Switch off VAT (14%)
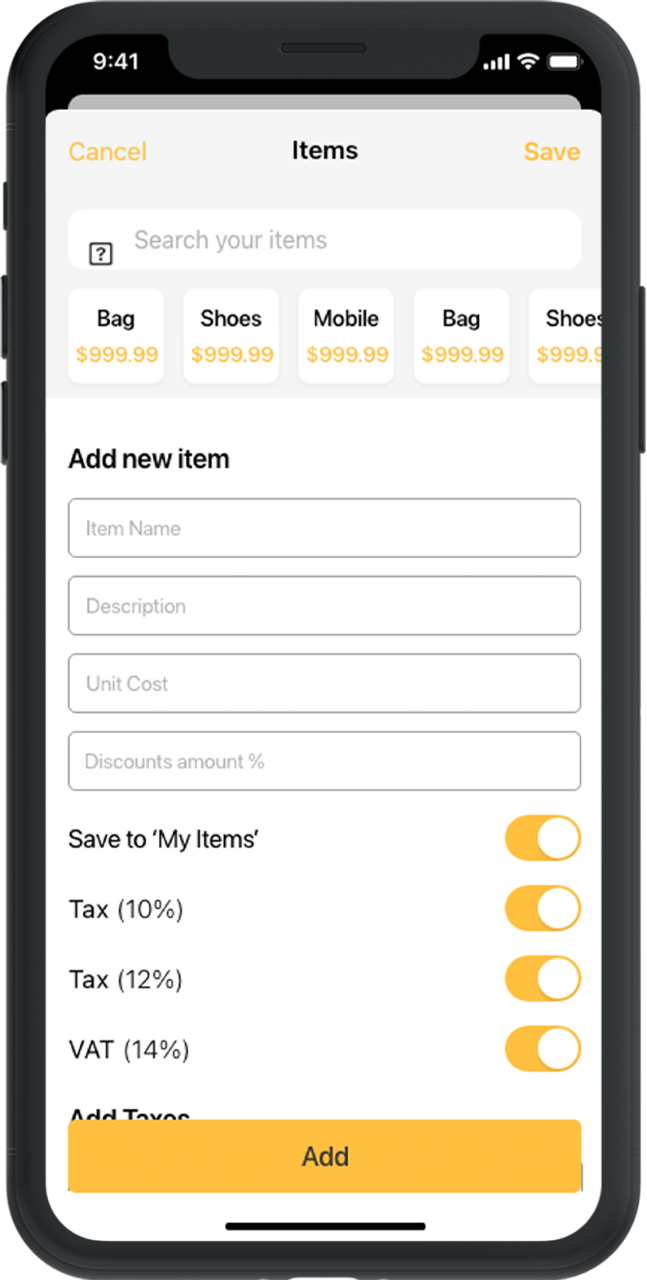 pos(543,1049)
